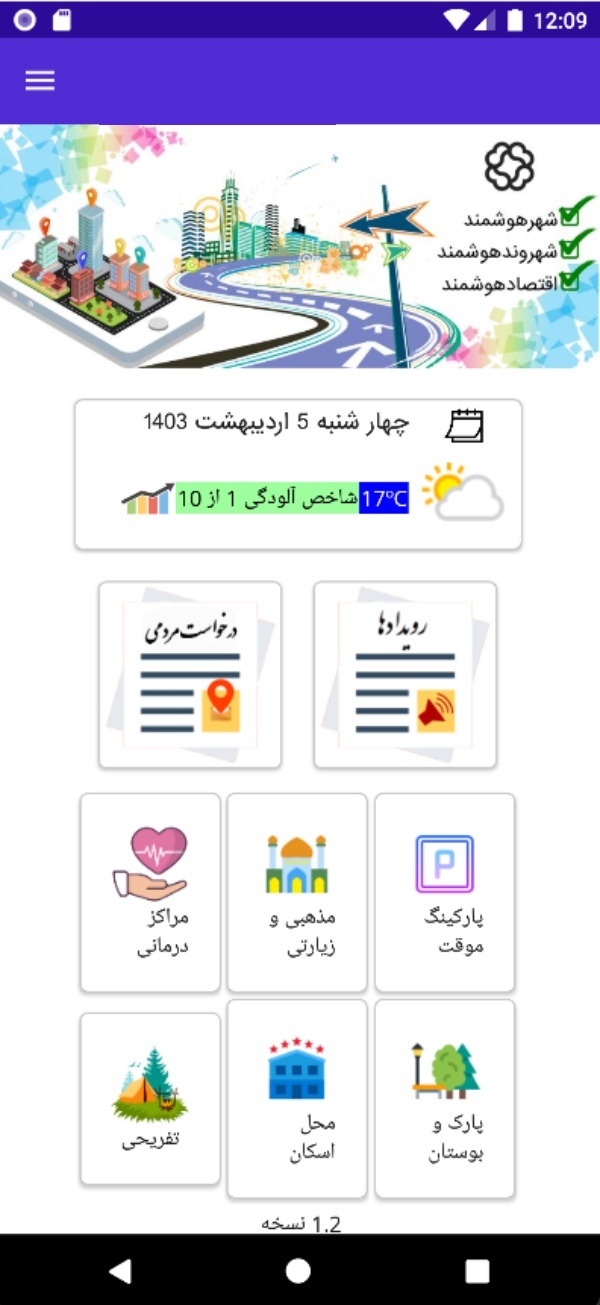600x1305 pixels.
Task: Open the مذهبی و زیارتی tile
Action: click(297, 892)
